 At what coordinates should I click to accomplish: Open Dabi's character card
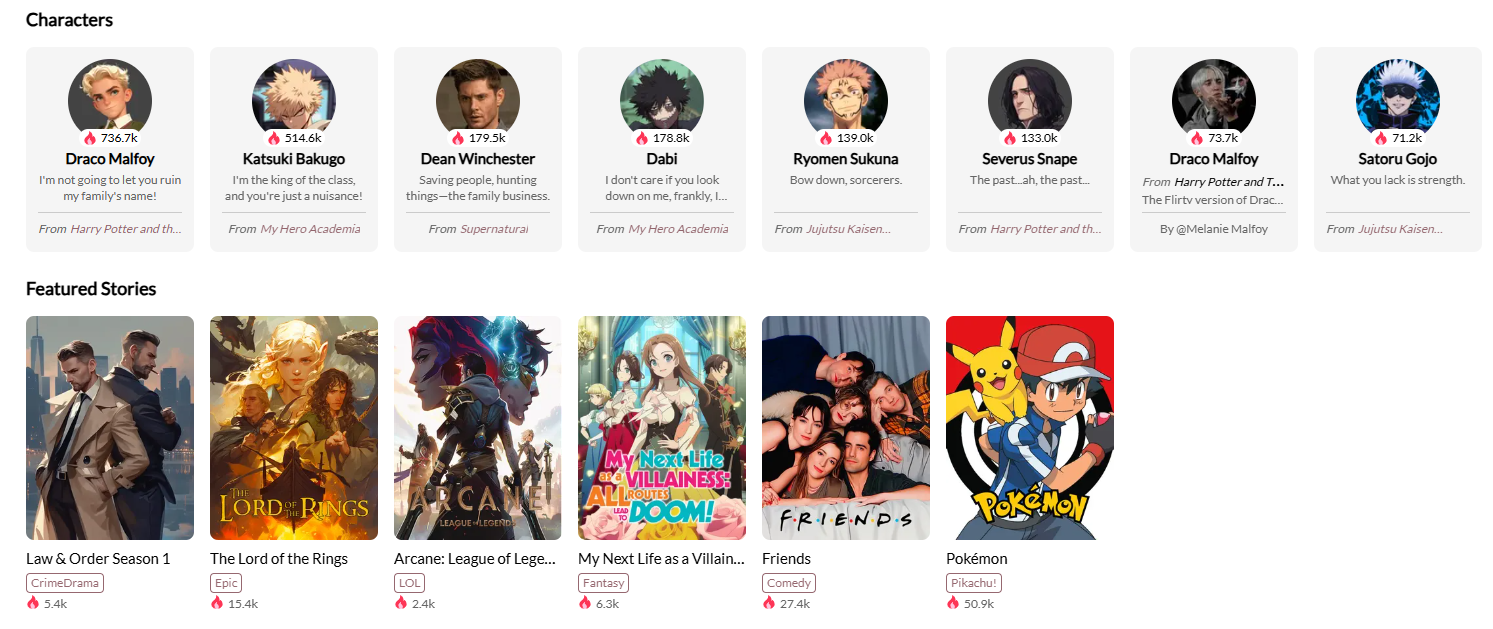pos(661,159)
